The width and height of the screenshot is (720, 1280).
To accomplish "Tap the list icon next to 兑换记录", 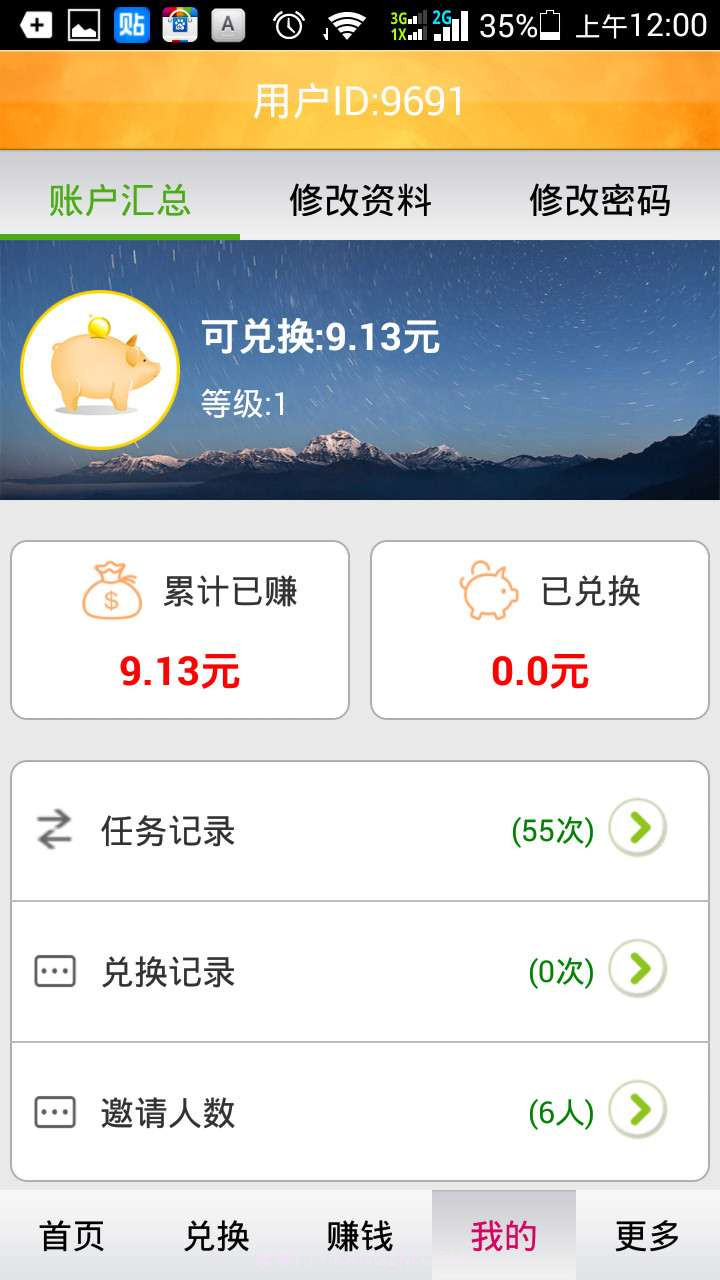I will (55, 971).
